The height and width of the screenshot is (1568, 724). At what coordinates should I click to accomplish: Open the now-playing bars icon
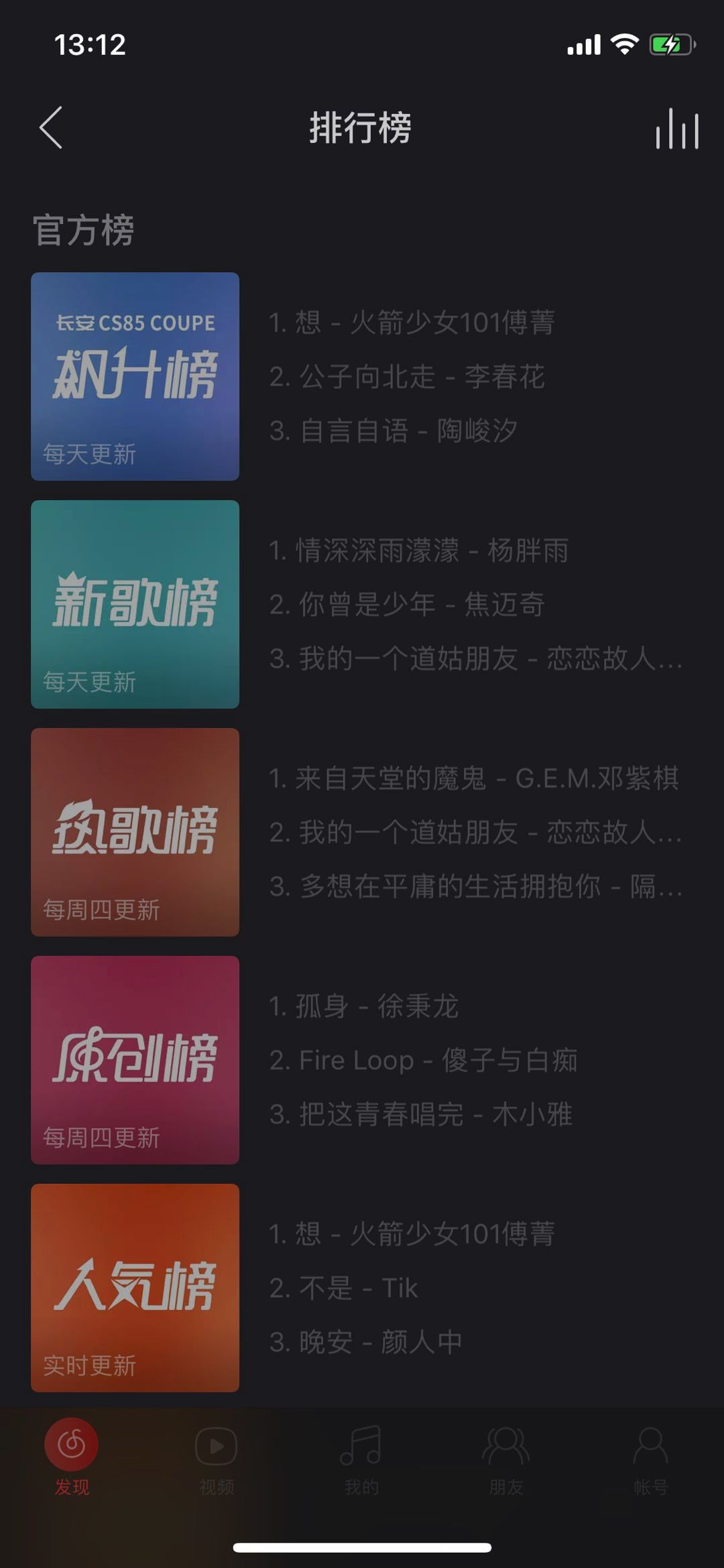click(677, 128)
